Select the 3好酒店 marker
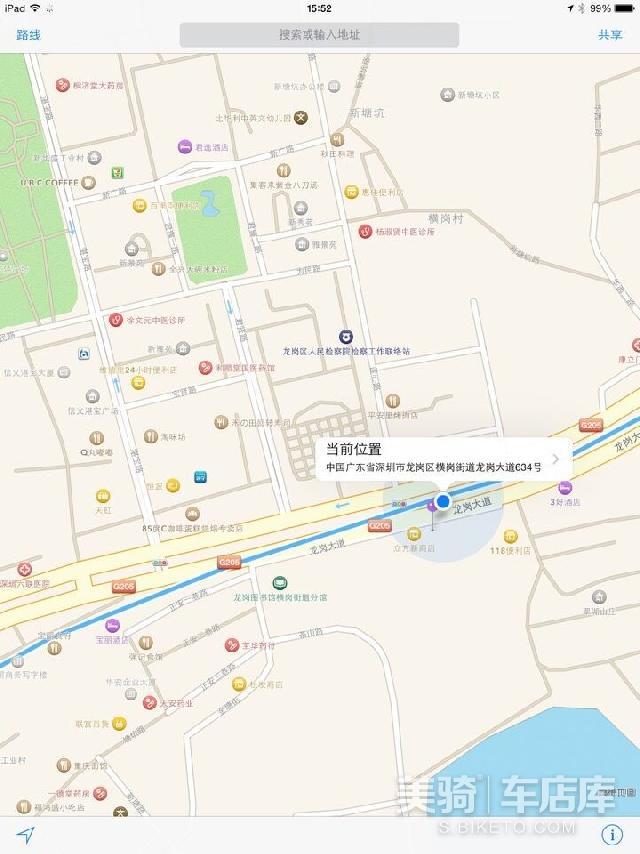Viewport: 640px width, 854px height. [x=565, y=487]
